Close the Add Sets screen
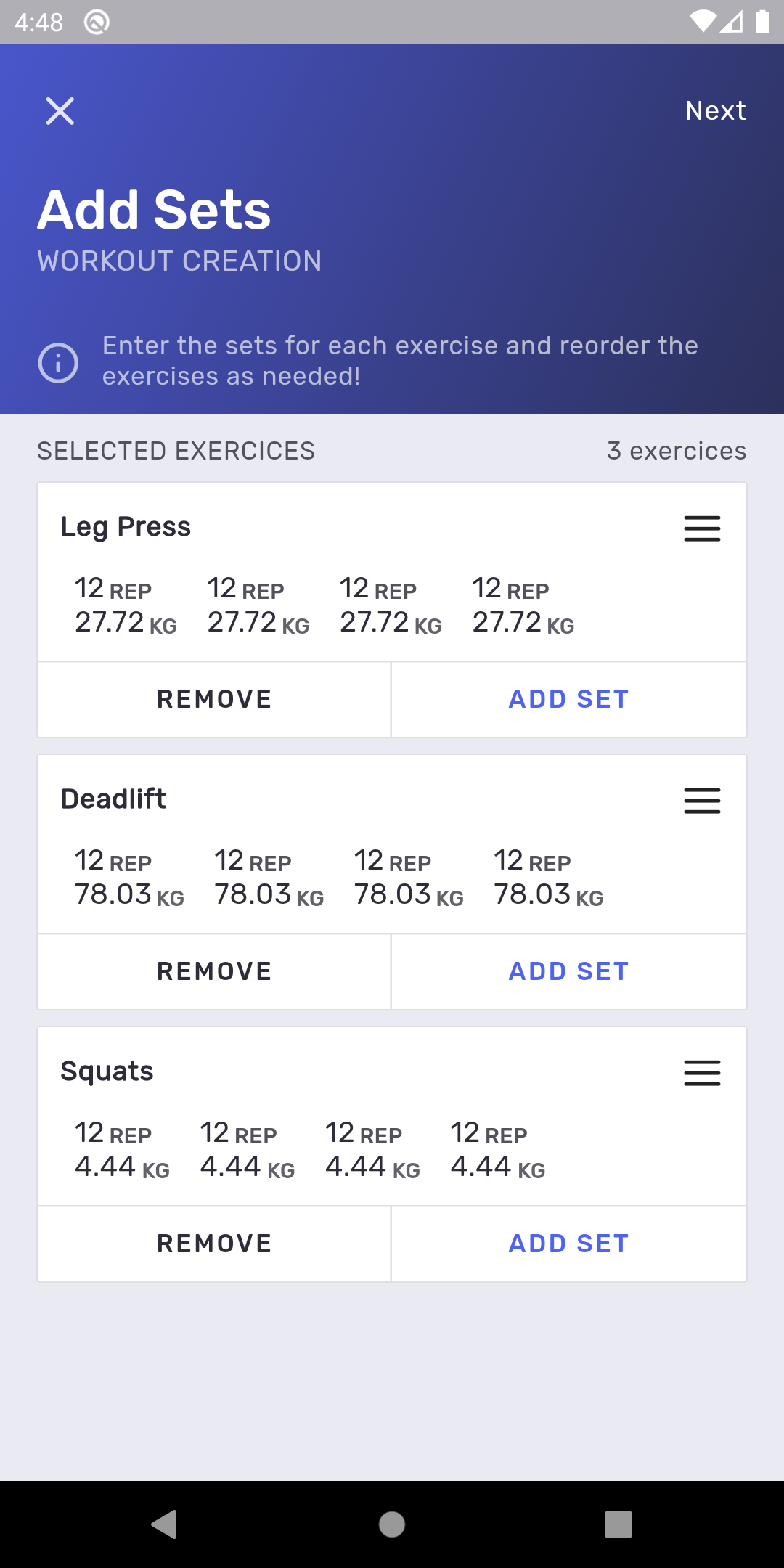Image resolution: width=784 pixels, height=1568 pixels. point(60,111)
